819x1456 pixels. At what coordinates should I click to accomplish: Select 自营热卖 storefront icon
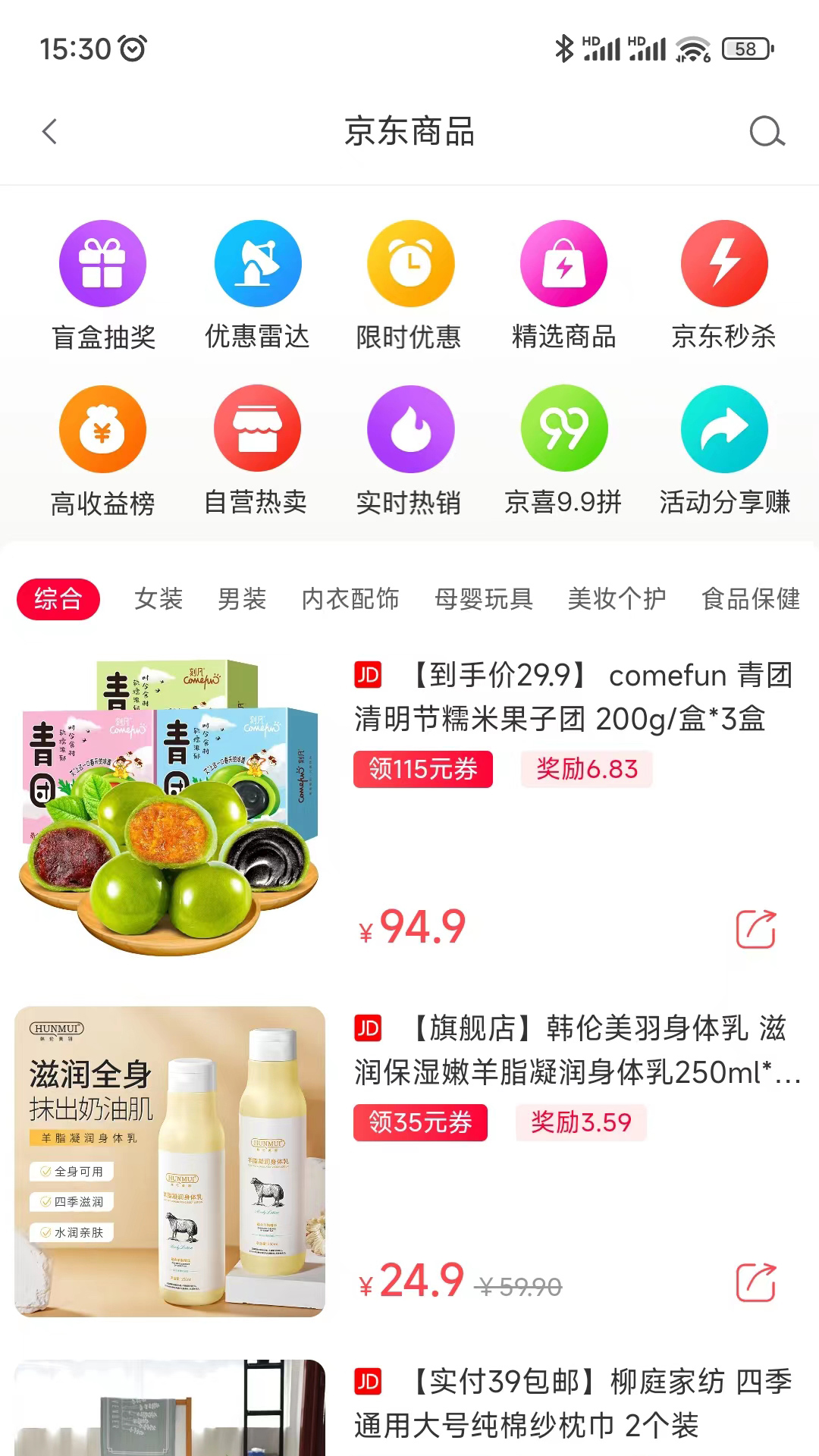pyautogui.click(x=257, y=428)
